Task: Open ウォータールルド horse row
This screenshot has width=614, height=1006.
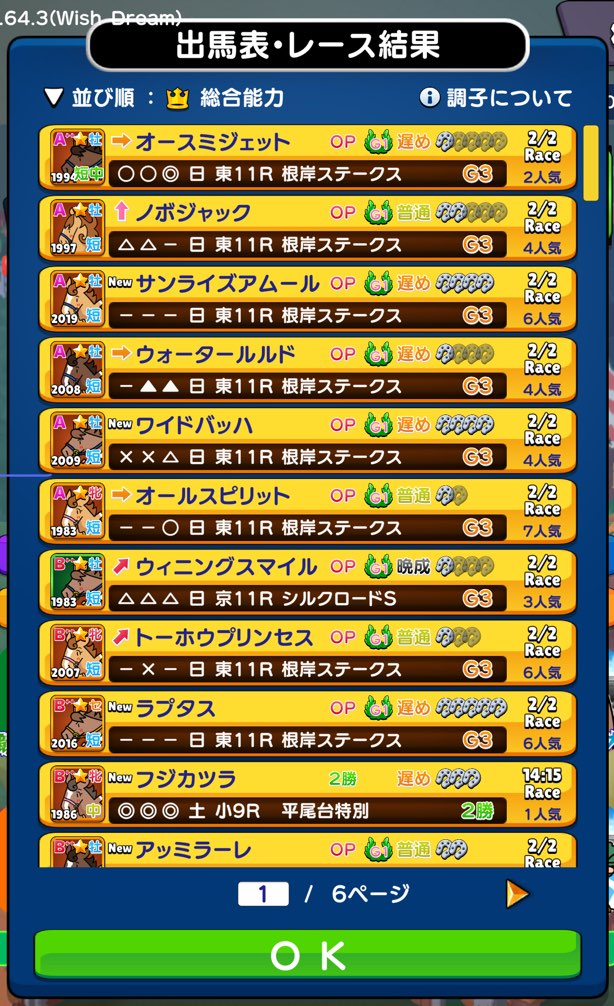Action: point(308,371)
